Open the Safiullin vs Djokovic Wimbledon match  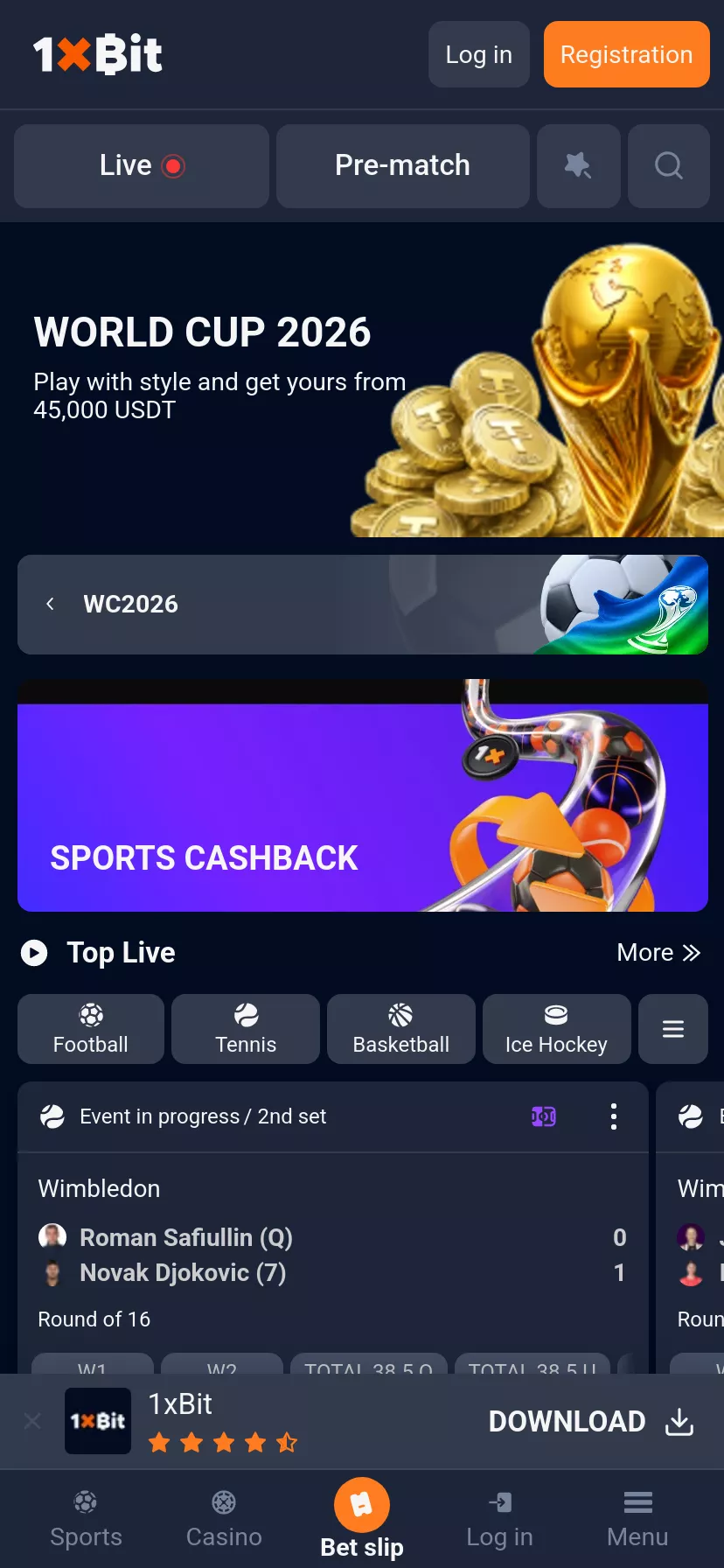[332, 1255]
